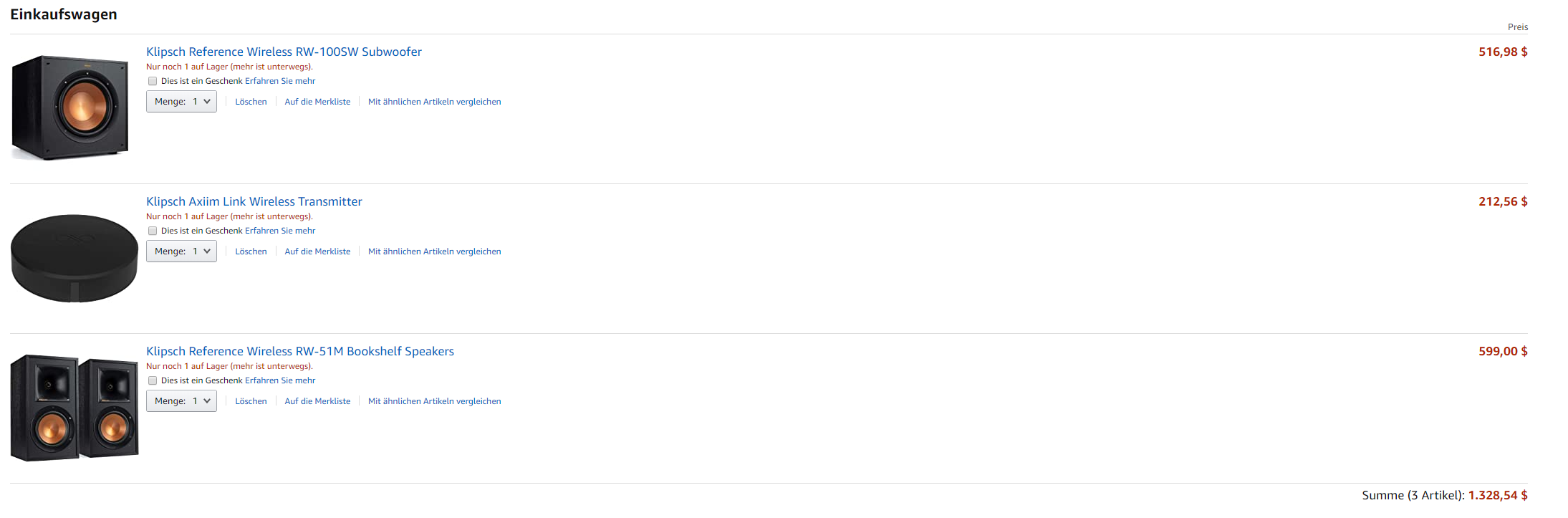The height and width of the screenshot is (518, 1568).
Task: Open Klipsch Axiim Link Wireless Transmitter link
Action: (254, 201)
